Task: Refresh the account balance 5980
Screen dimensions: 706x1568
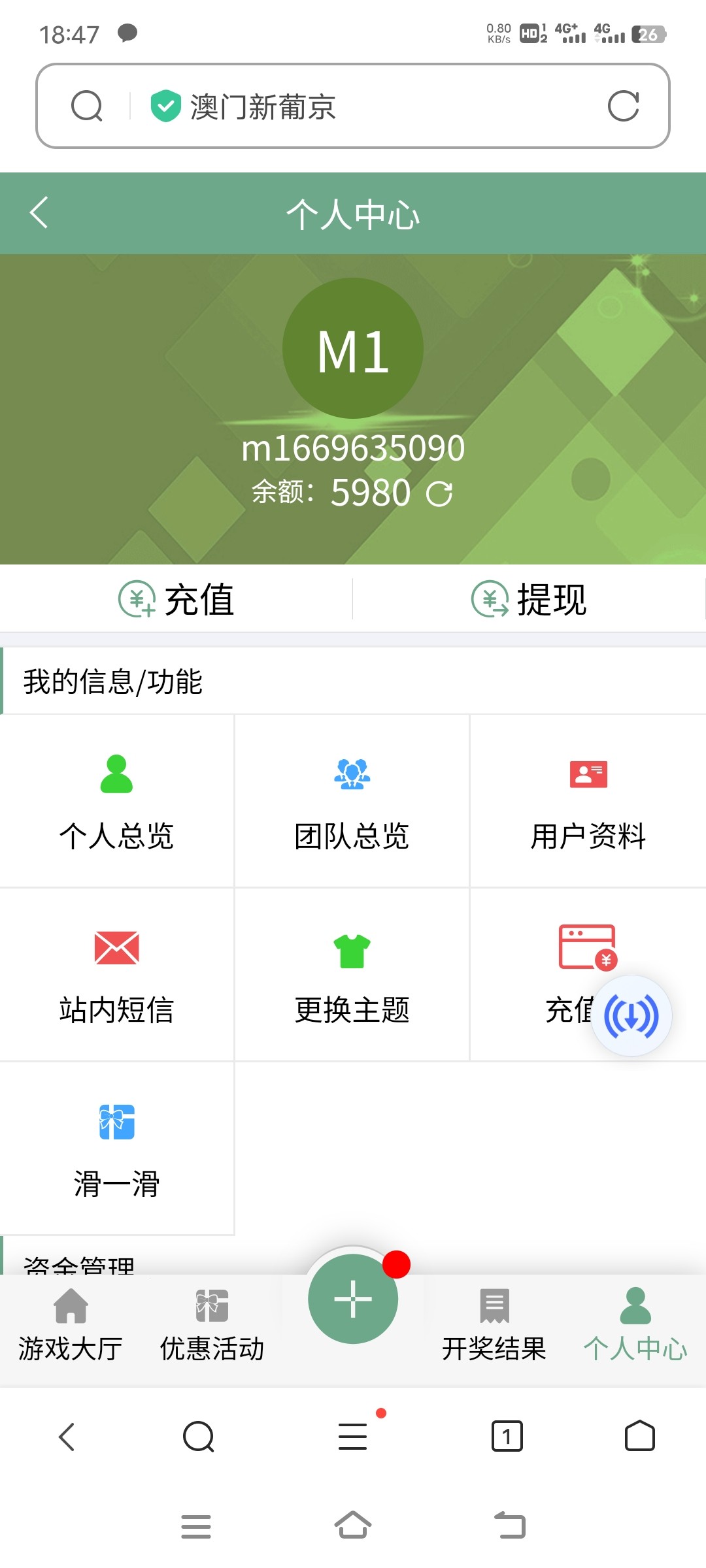Action: click(442, 493)
